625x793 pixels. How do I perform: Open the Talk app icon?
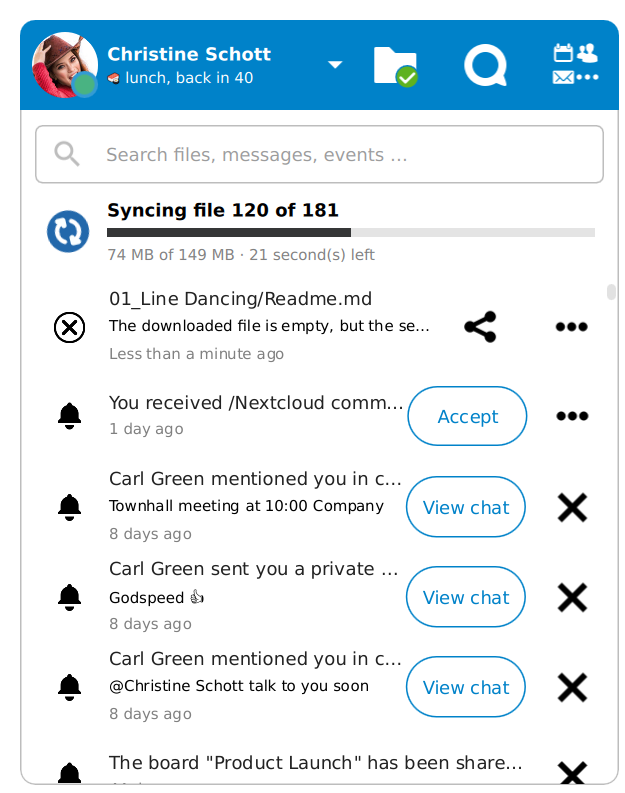[485, 65]
